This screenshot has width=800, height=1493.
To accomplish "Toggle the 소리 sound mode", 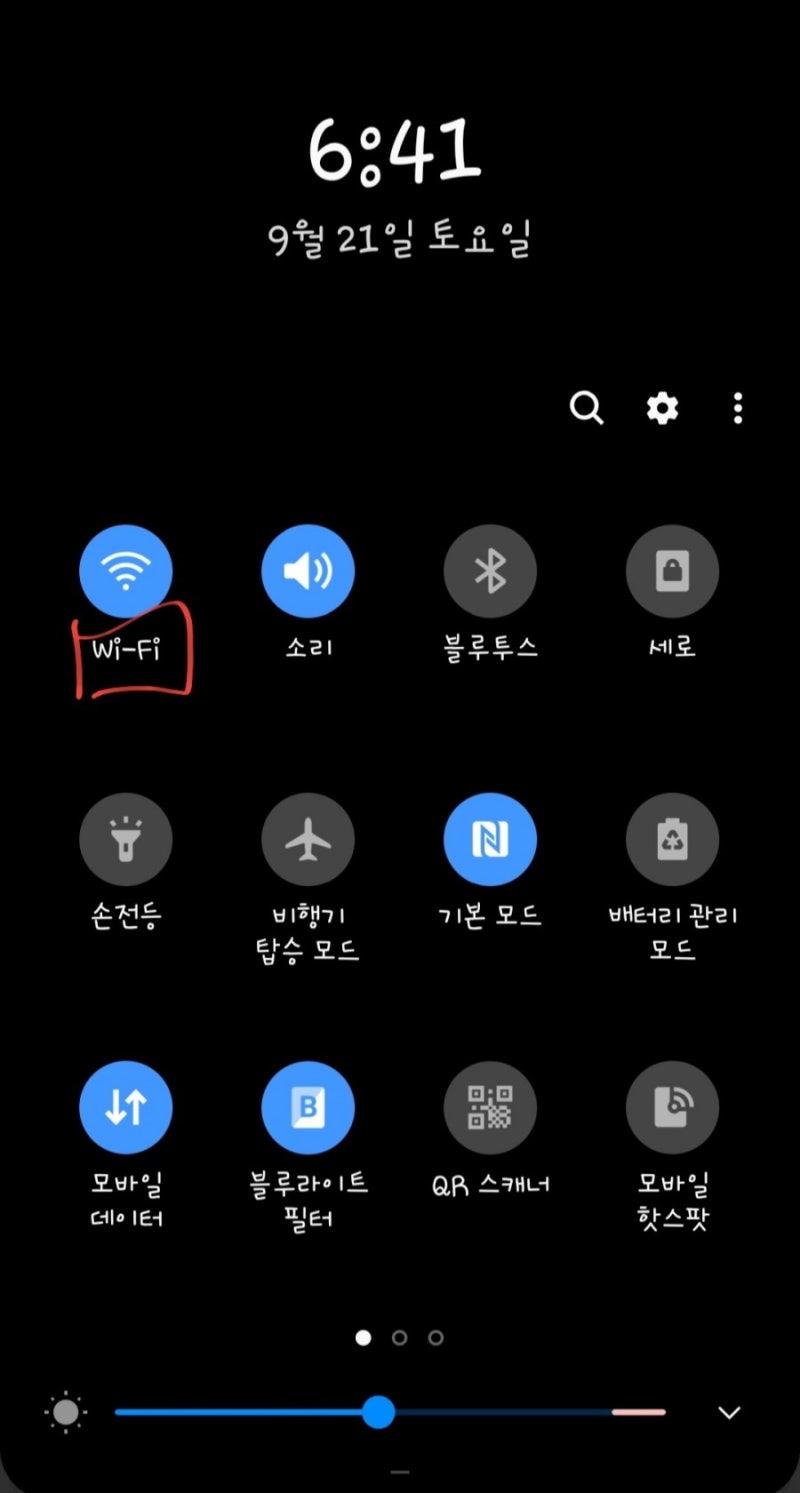I will (308, 572).
